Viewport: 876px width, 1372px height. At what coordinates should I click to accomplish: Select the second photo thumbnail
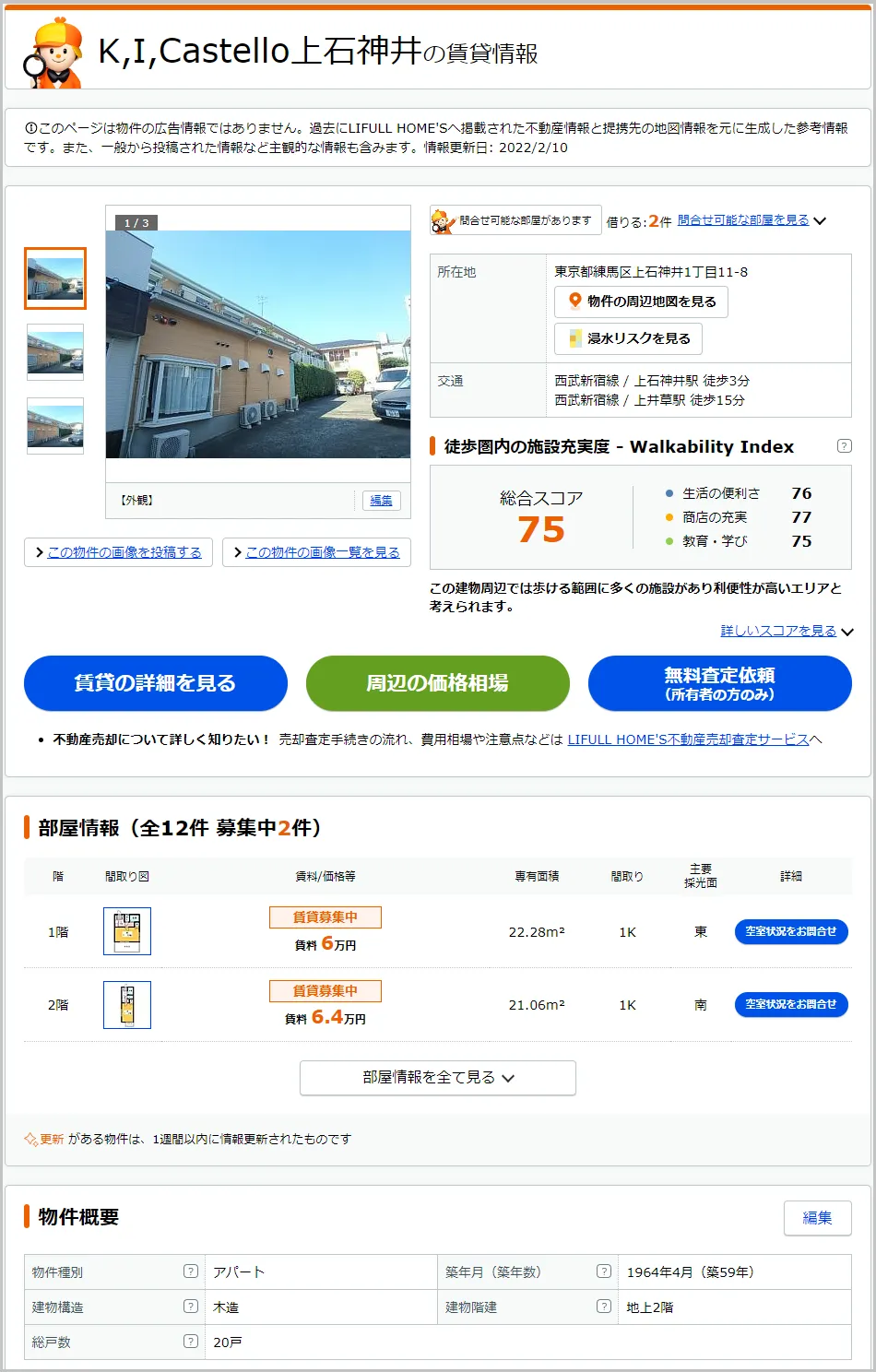click(55, 352)
